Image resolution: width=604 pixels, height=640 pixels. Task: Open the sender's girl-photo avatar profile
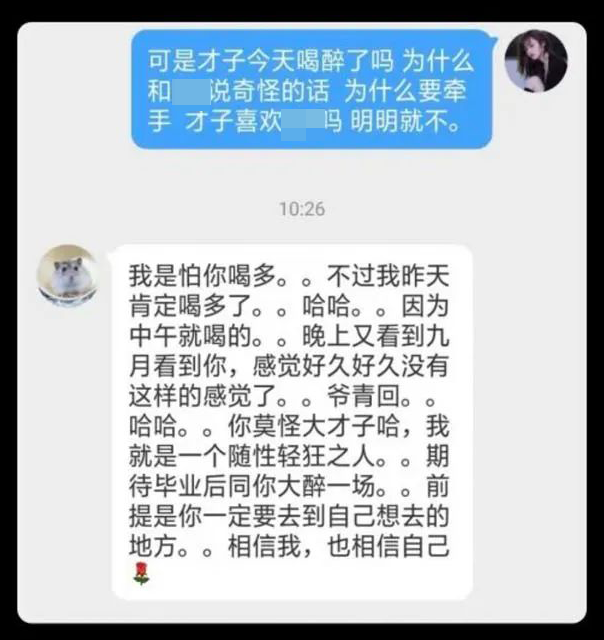coord(536,62)
